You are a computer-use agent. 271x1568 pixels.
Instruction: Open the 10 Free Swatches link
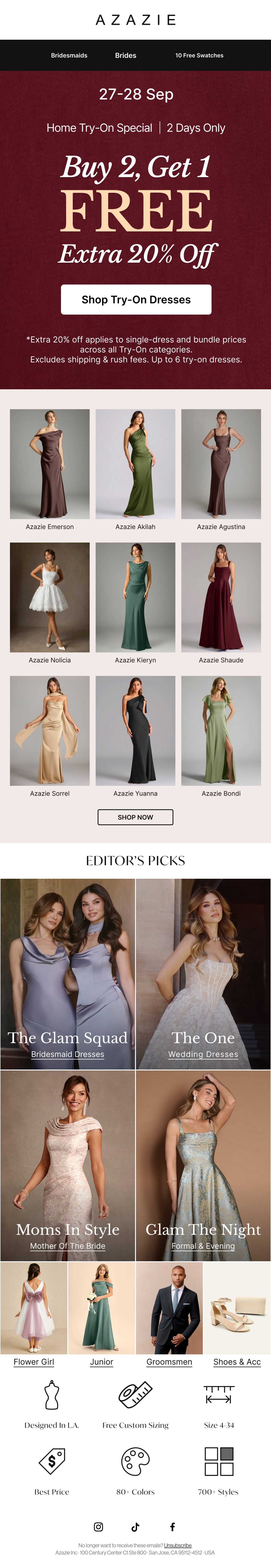point(199,55)
